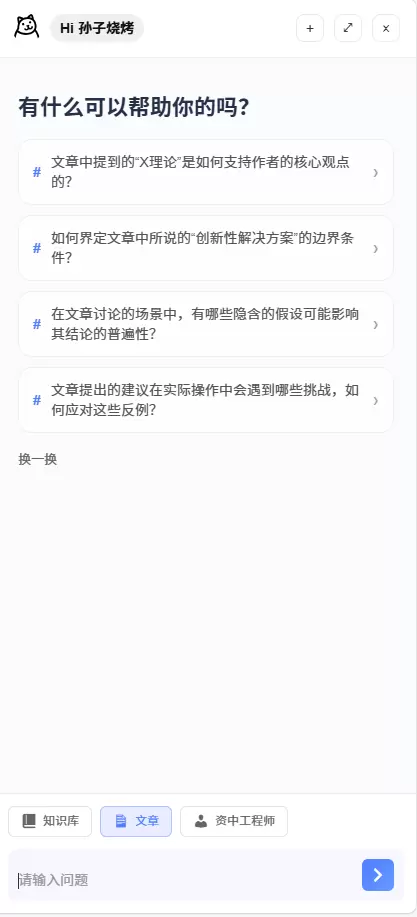Tap the Hi 孙子烧烤 user chip
This screenshot has width=417, height=917.
coord(97,28)
